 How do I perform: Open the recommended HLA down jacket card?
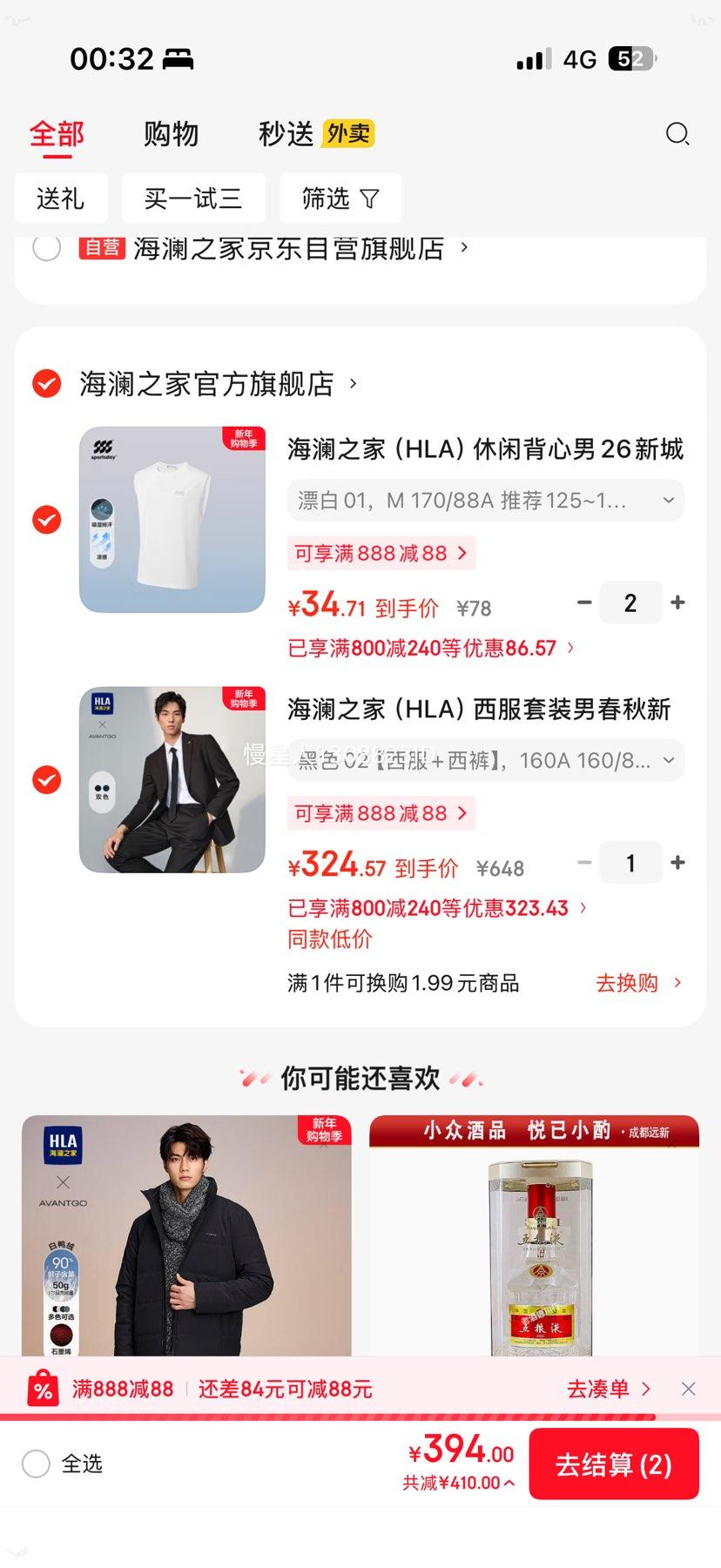[186, 1235]
